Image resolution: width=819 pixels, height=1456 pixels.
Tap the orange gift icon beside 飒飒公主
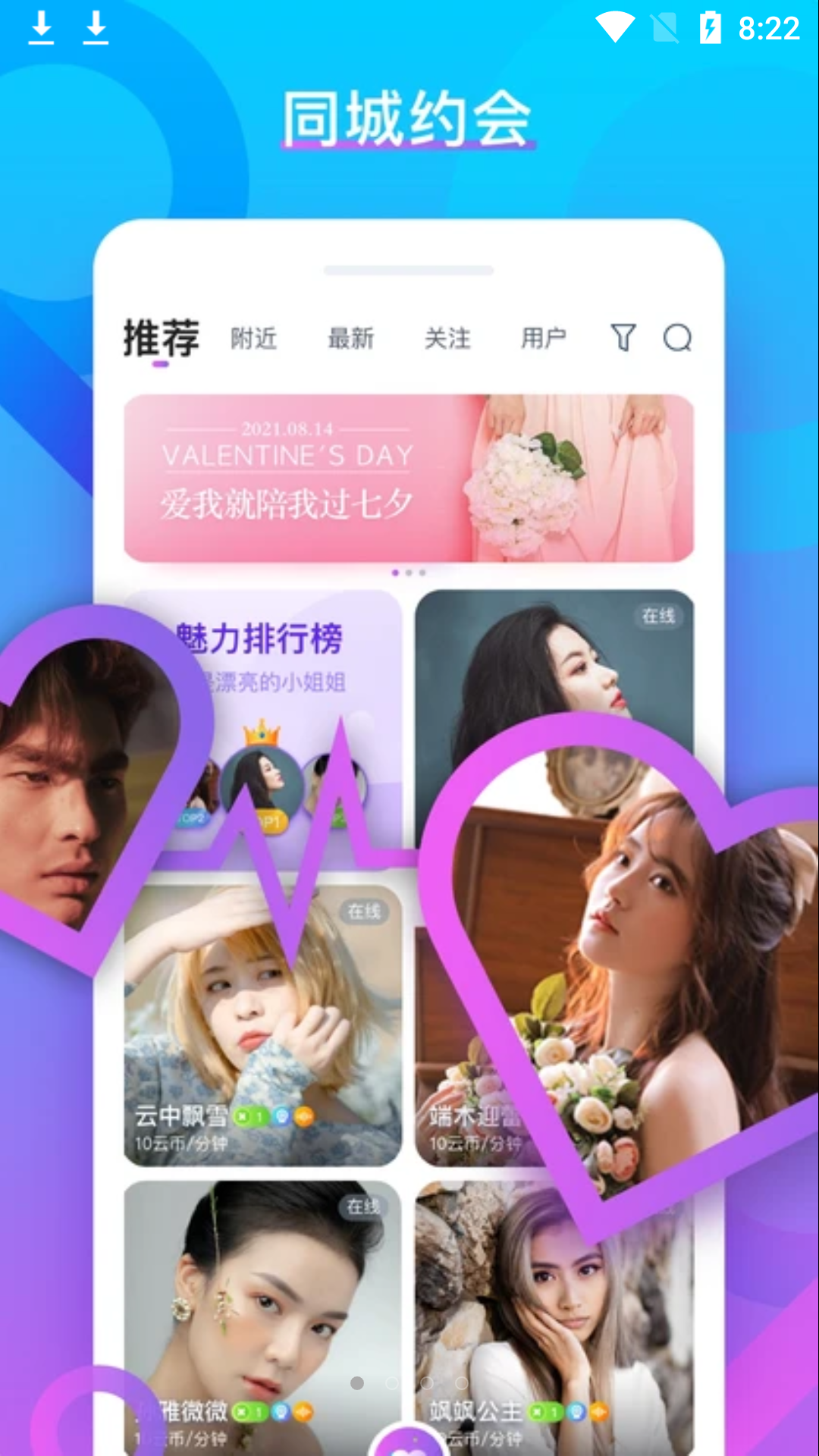tap(599, 1411)
